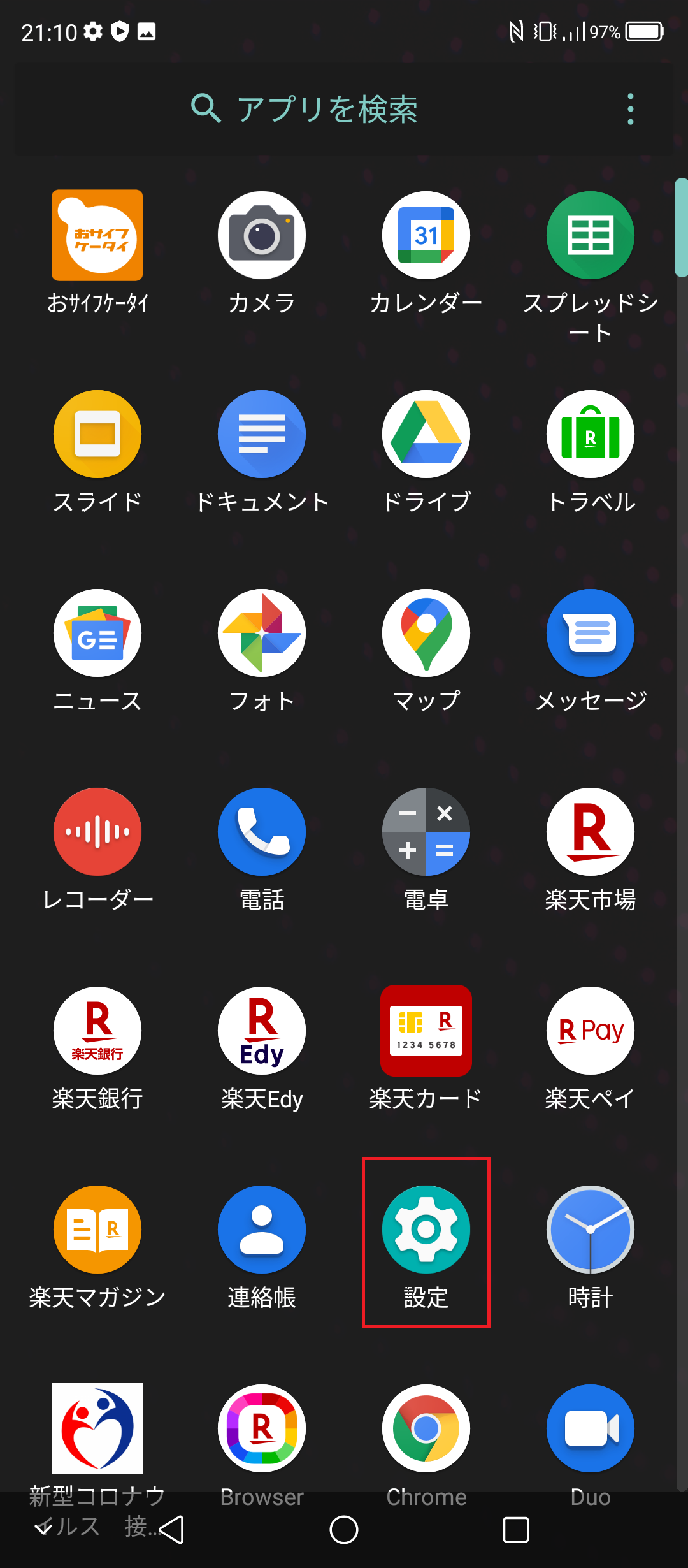The width and height of the screenshot is (688, 1568).
Task: Open the 設定 app
Action: tap(426, 1230)
